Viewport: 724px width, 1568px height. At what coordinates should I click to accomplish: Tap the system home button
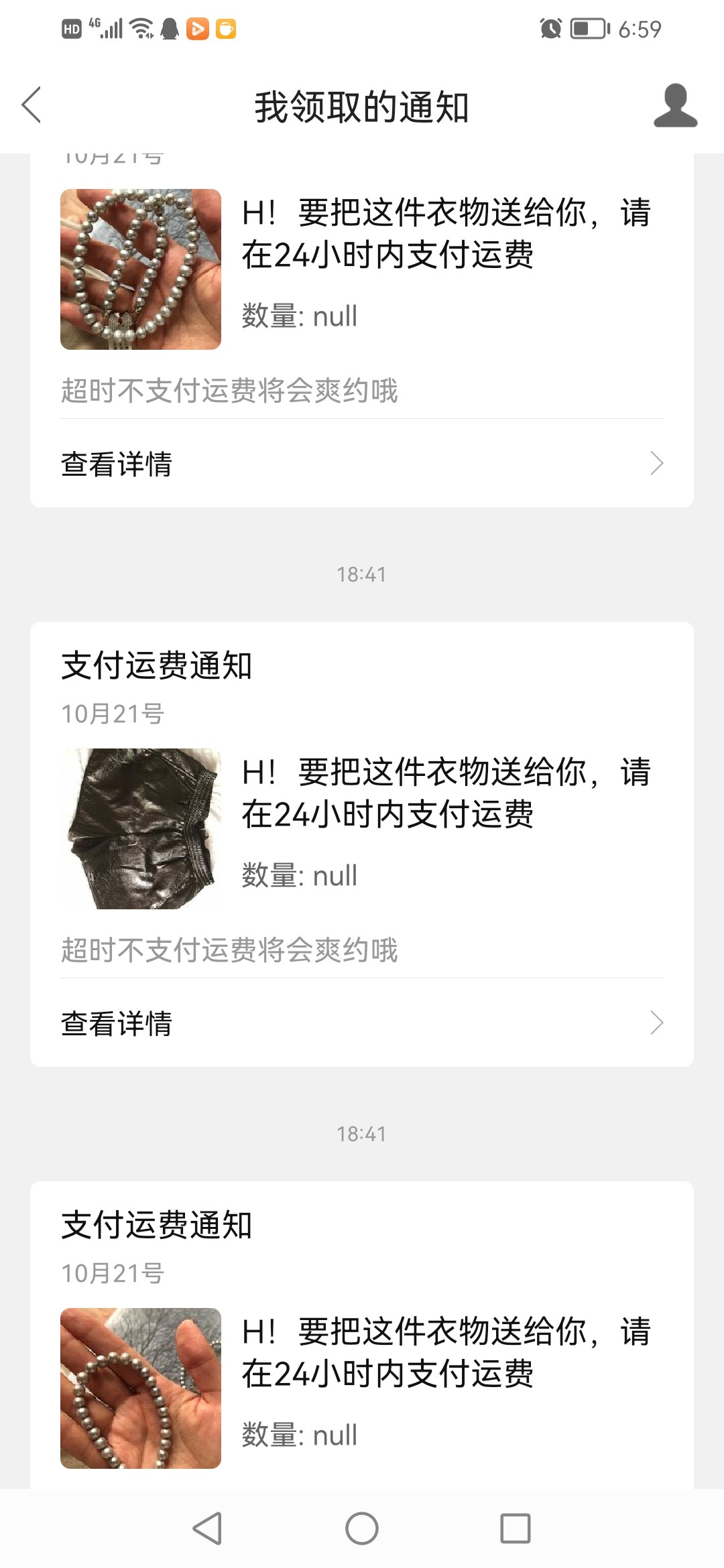[362, 1528]
